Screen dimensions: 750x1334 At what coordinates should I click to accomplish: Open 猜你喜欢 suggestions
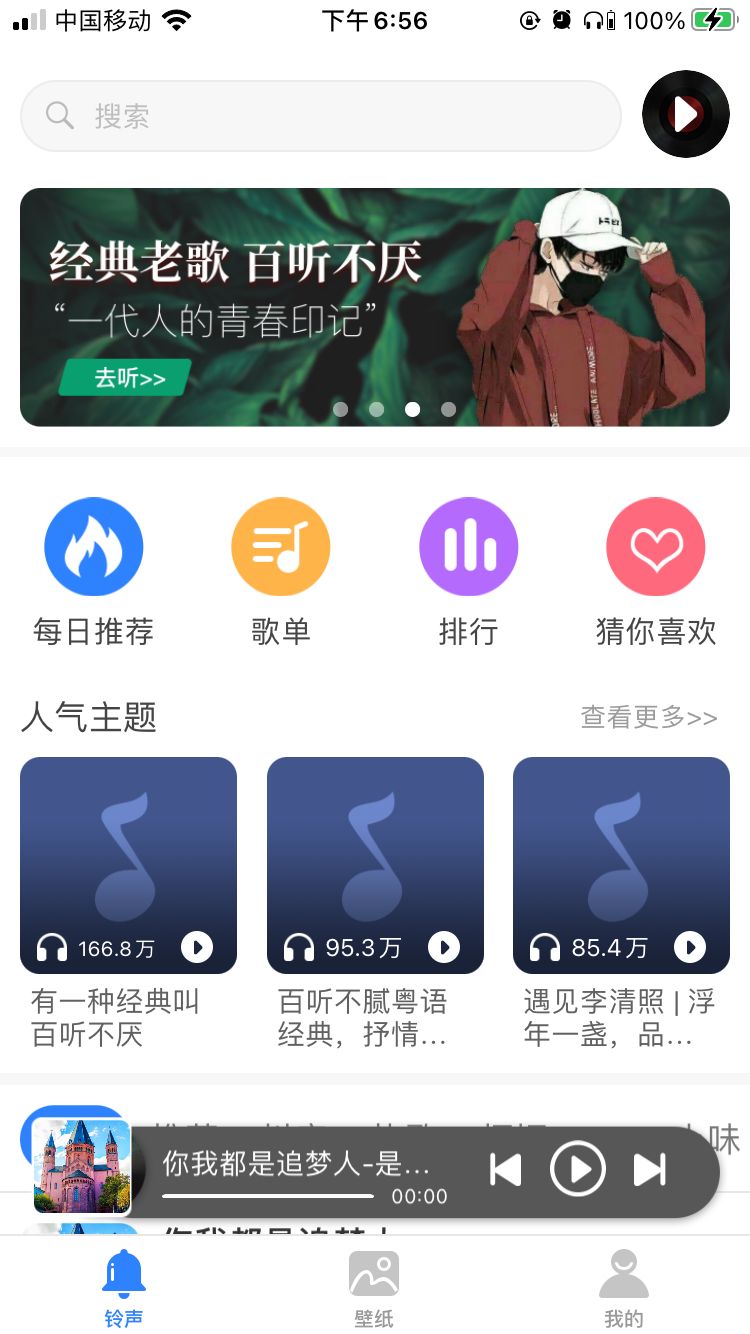coord(656,547)
